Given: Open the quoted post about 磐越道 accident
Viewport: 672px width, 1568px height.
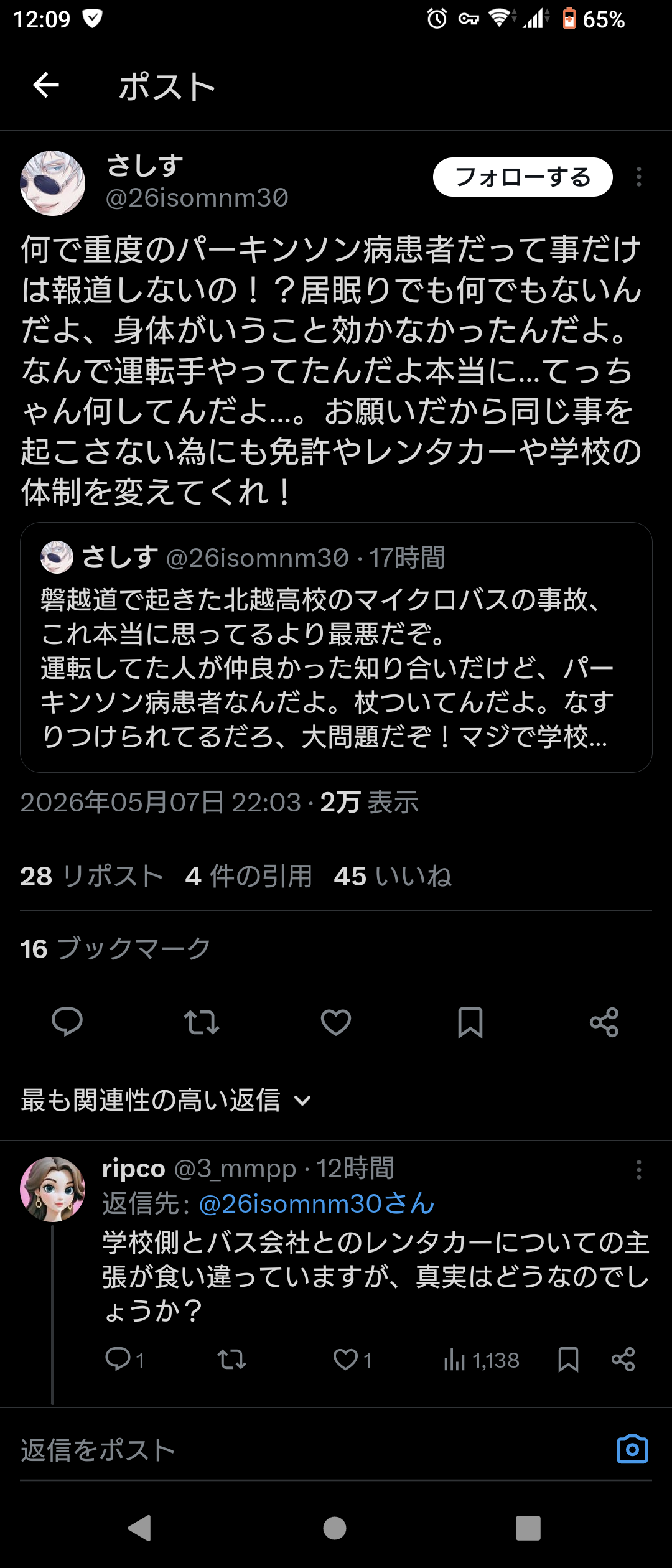Looking at the screenshot, I should [x=336, y=647].
